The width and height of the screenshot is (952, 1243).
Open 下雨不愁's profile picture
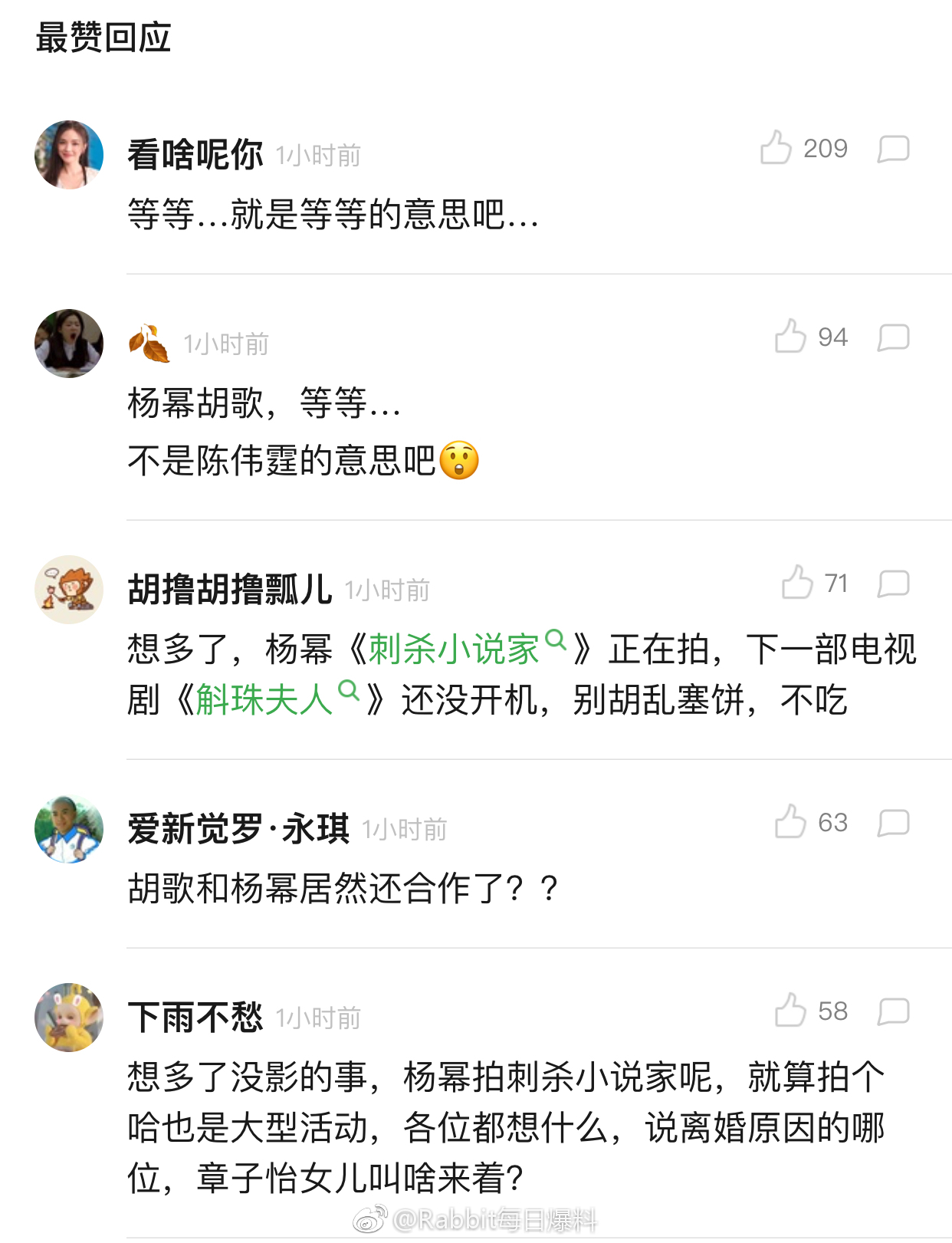69,1018
